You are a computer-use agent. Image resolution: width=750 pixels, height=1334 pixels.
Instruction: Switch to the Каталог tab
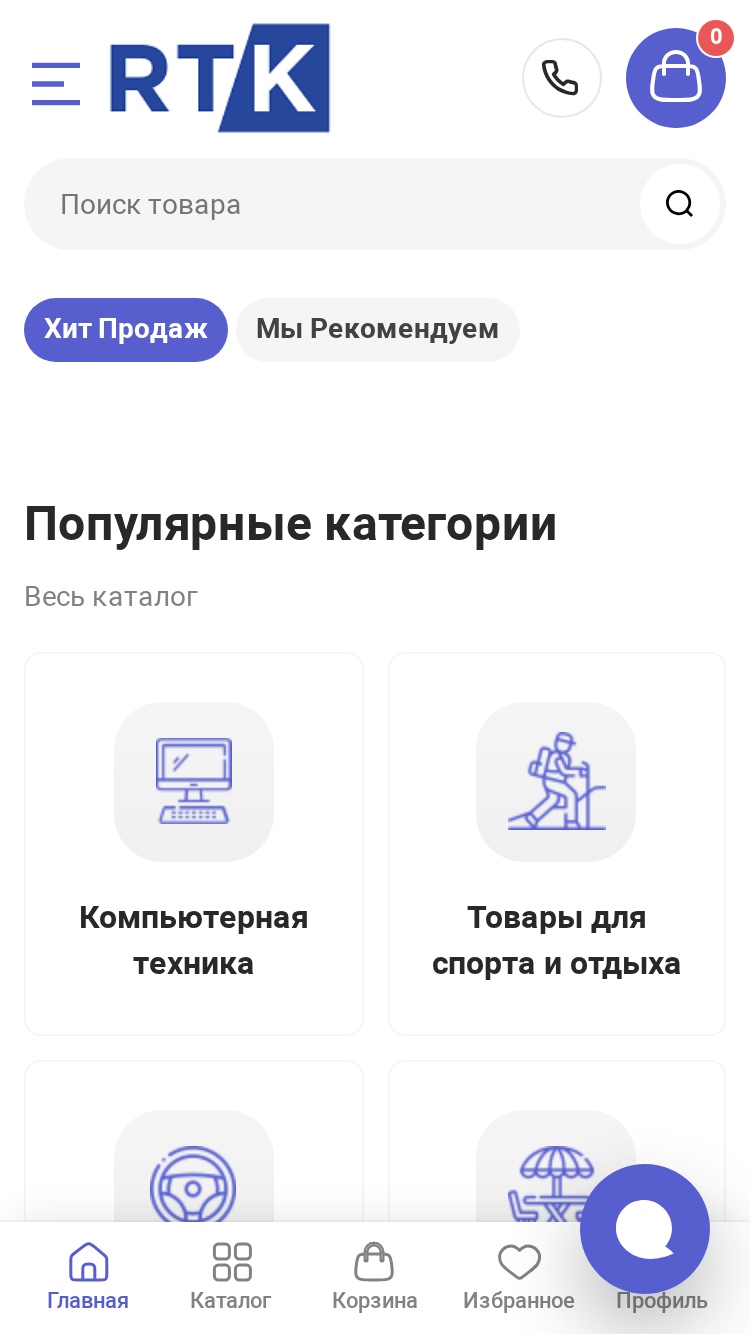pyautogui.click(x=231, y=1276)
